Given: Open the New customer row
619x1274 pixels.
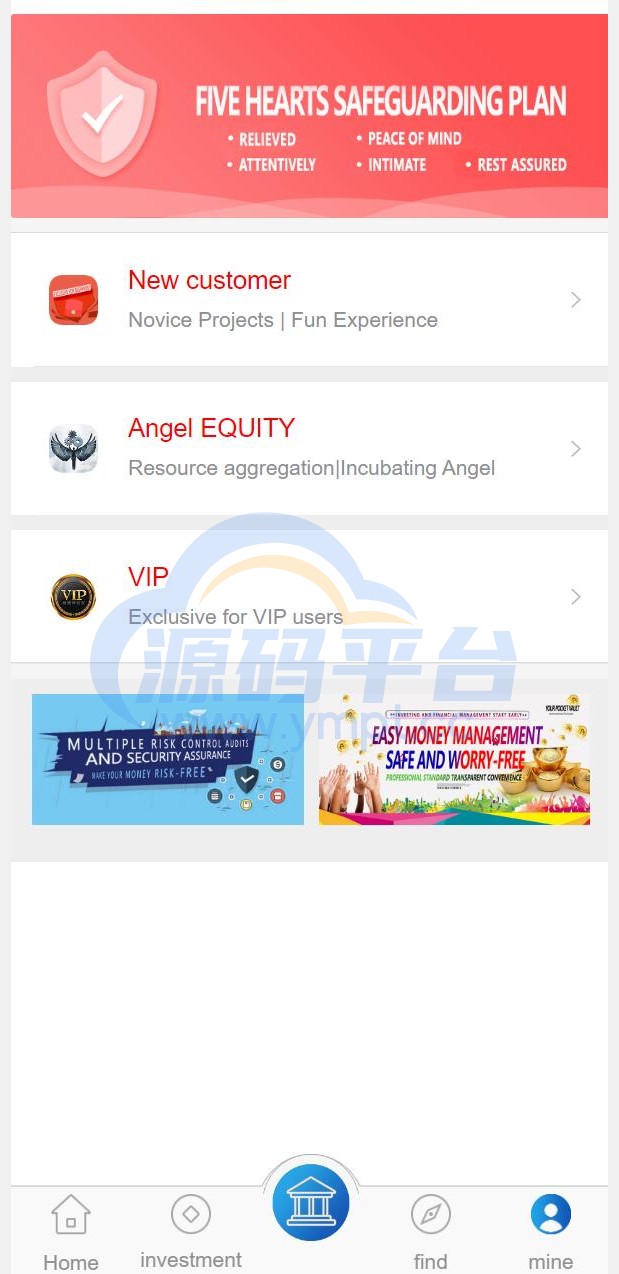Looking at the screenshot, I should click(x=309, y=300).
